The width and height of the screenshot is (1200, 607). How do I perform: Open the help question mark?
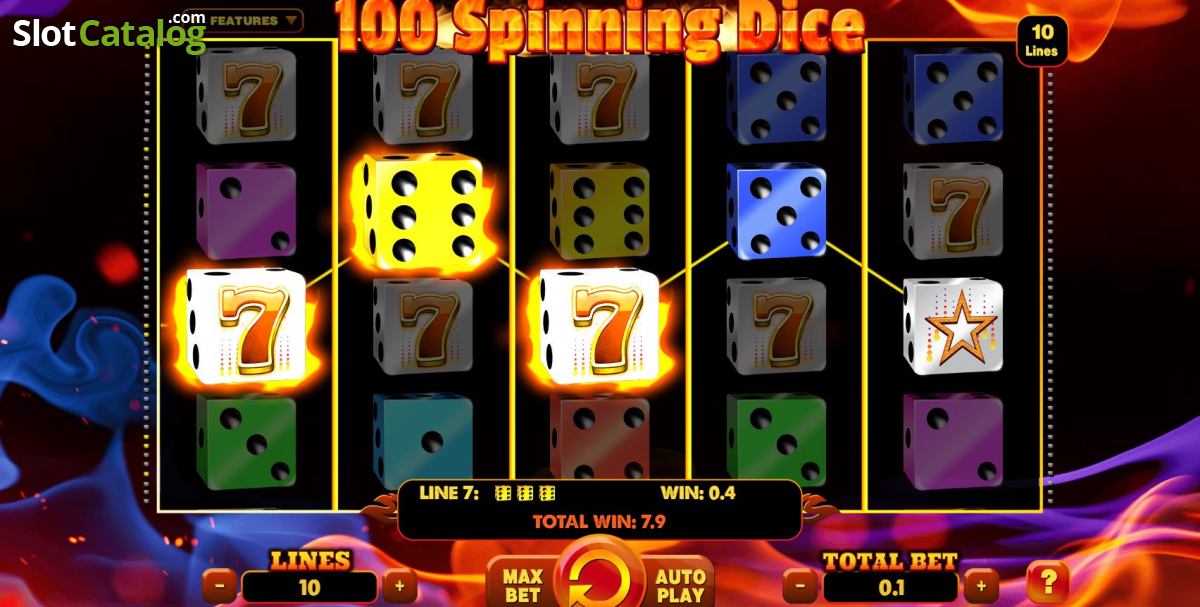(1047, 583)
